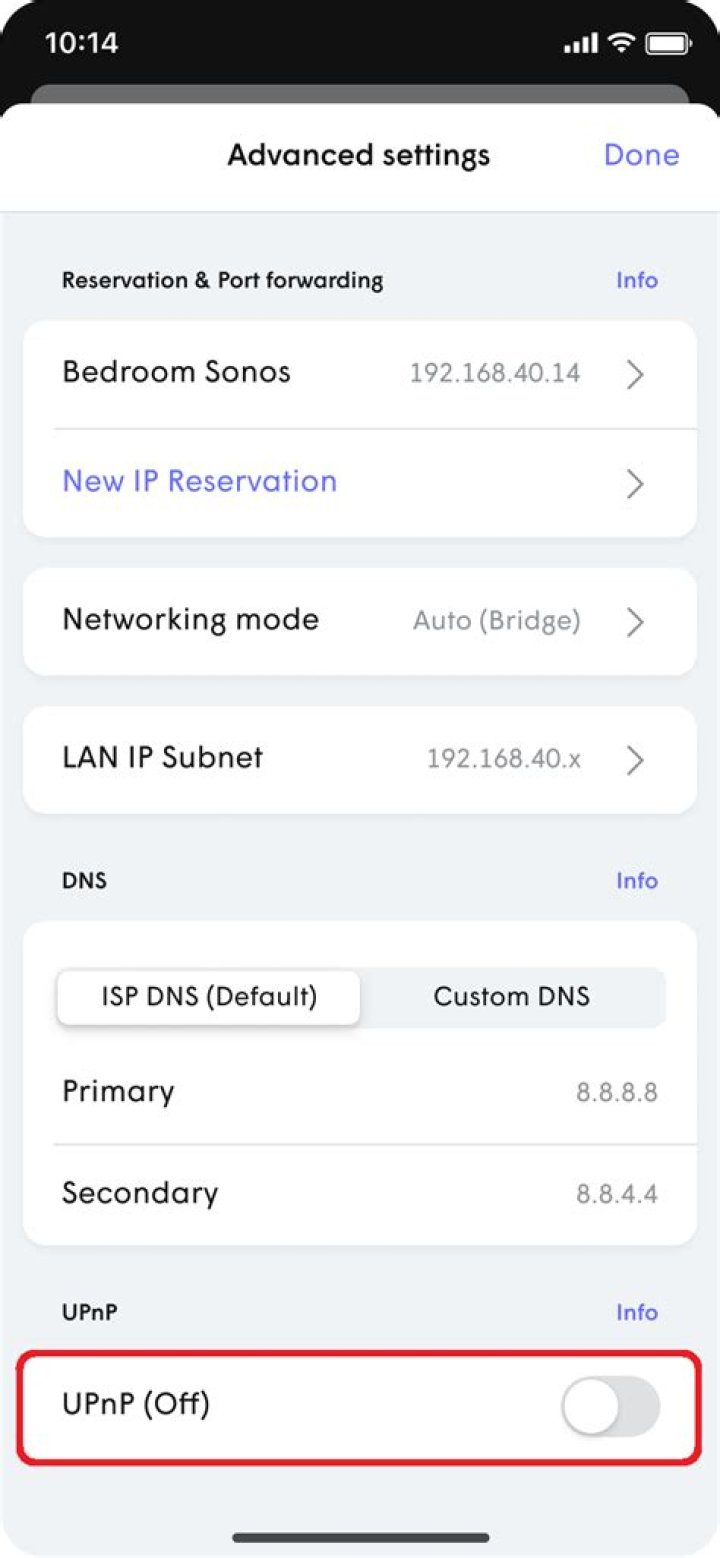Tap the Bedroom Sonos IP address
The height and width of the screenshot is (1558, 720).
(x=494, y=373)
